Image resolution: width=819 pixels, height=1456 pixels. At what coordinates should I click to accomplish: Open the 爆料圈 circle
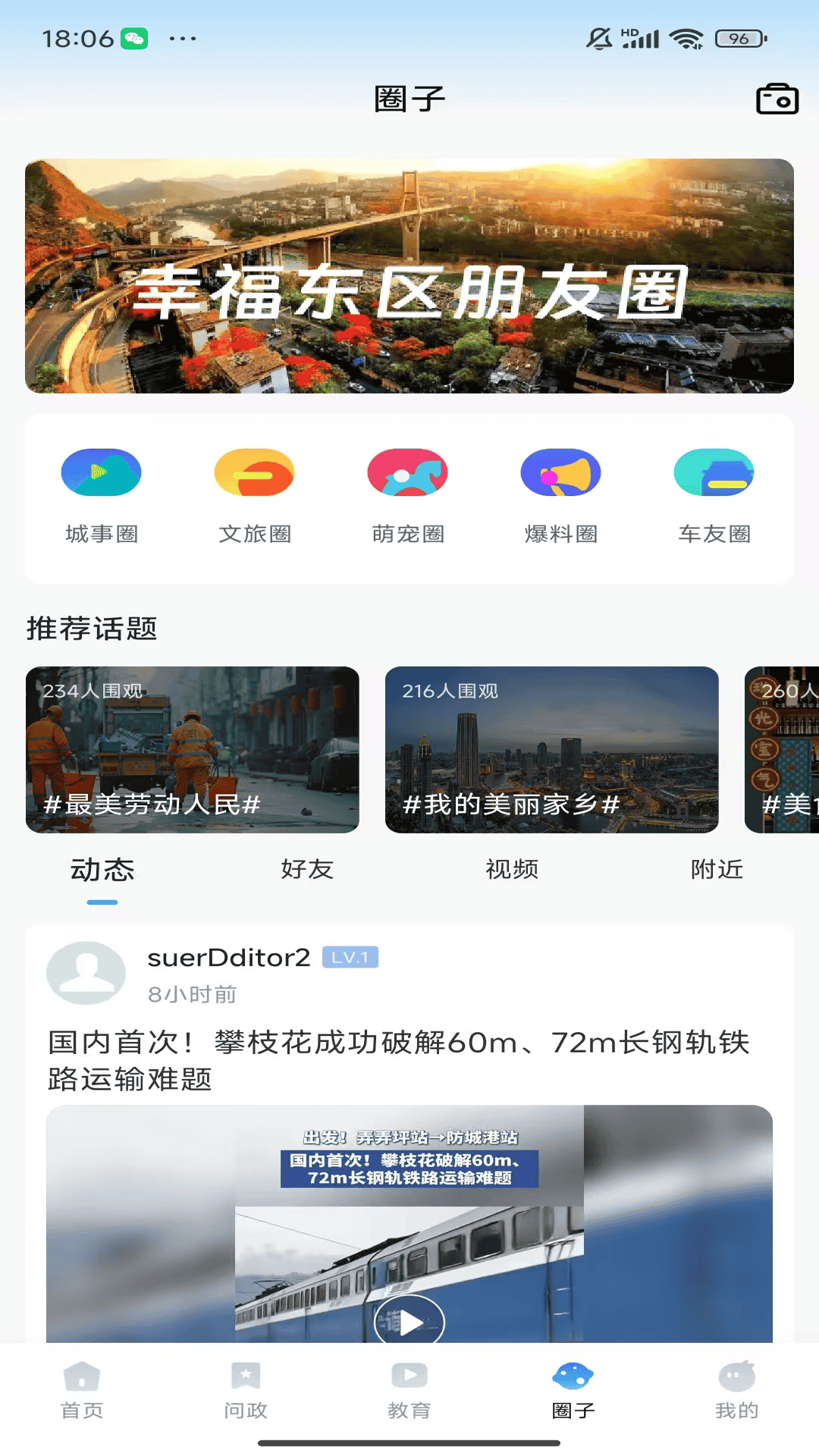click(561, 493)
